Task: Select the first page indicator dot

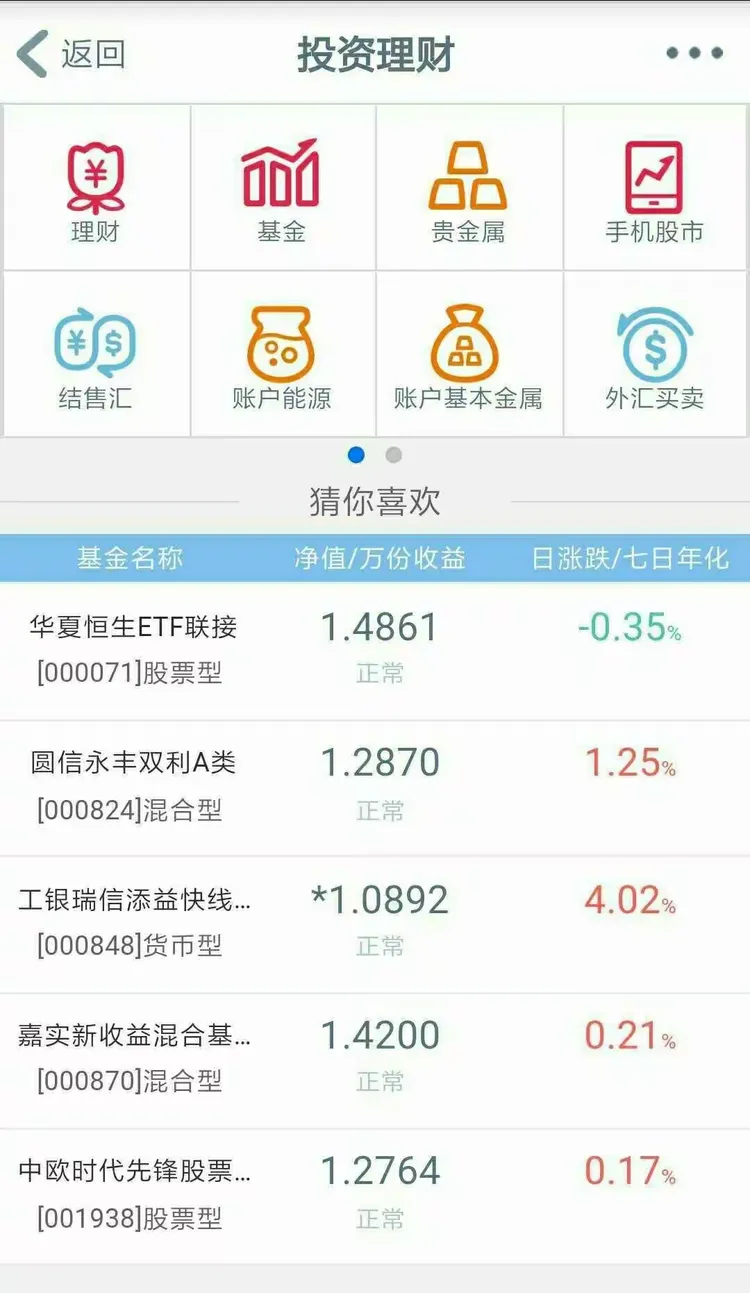Action: (x=357, y=455)
